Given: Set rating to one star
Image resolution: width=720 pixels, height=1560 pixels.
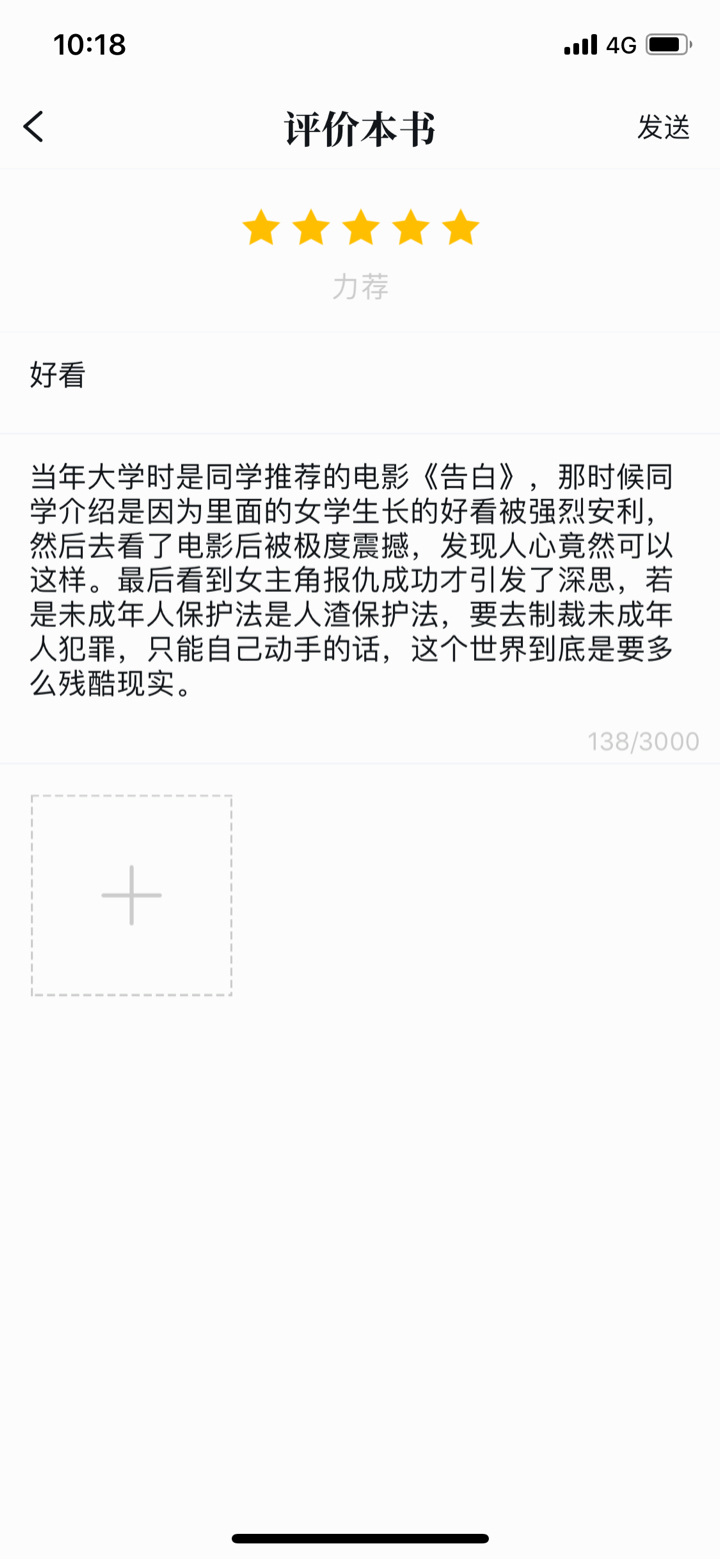Looking at the screenshot, I should pyautogui.click(x=261, y=228).
